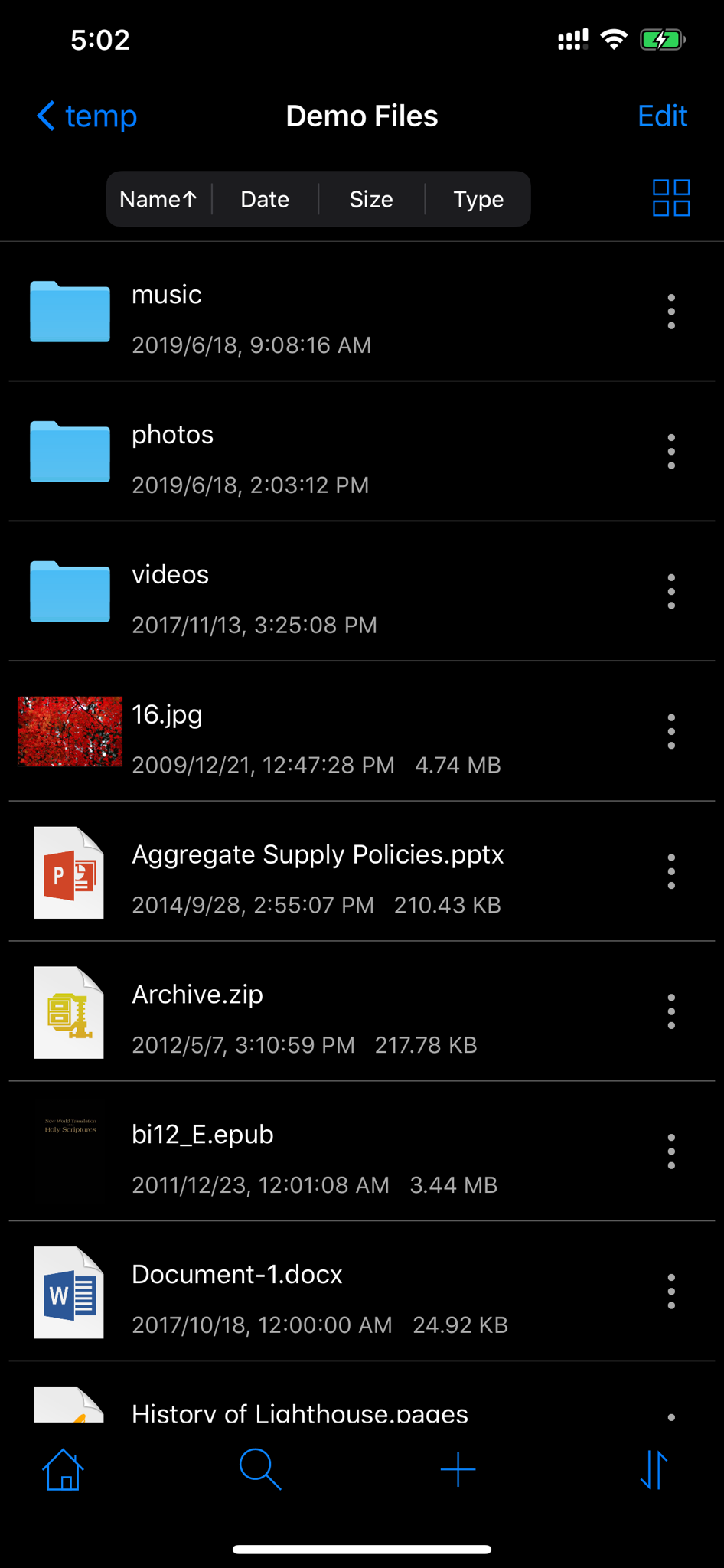The width and height of the screenshot is (724, 1568).
Task: Open the transfer arrows icon
Action: click(654, 1470)
